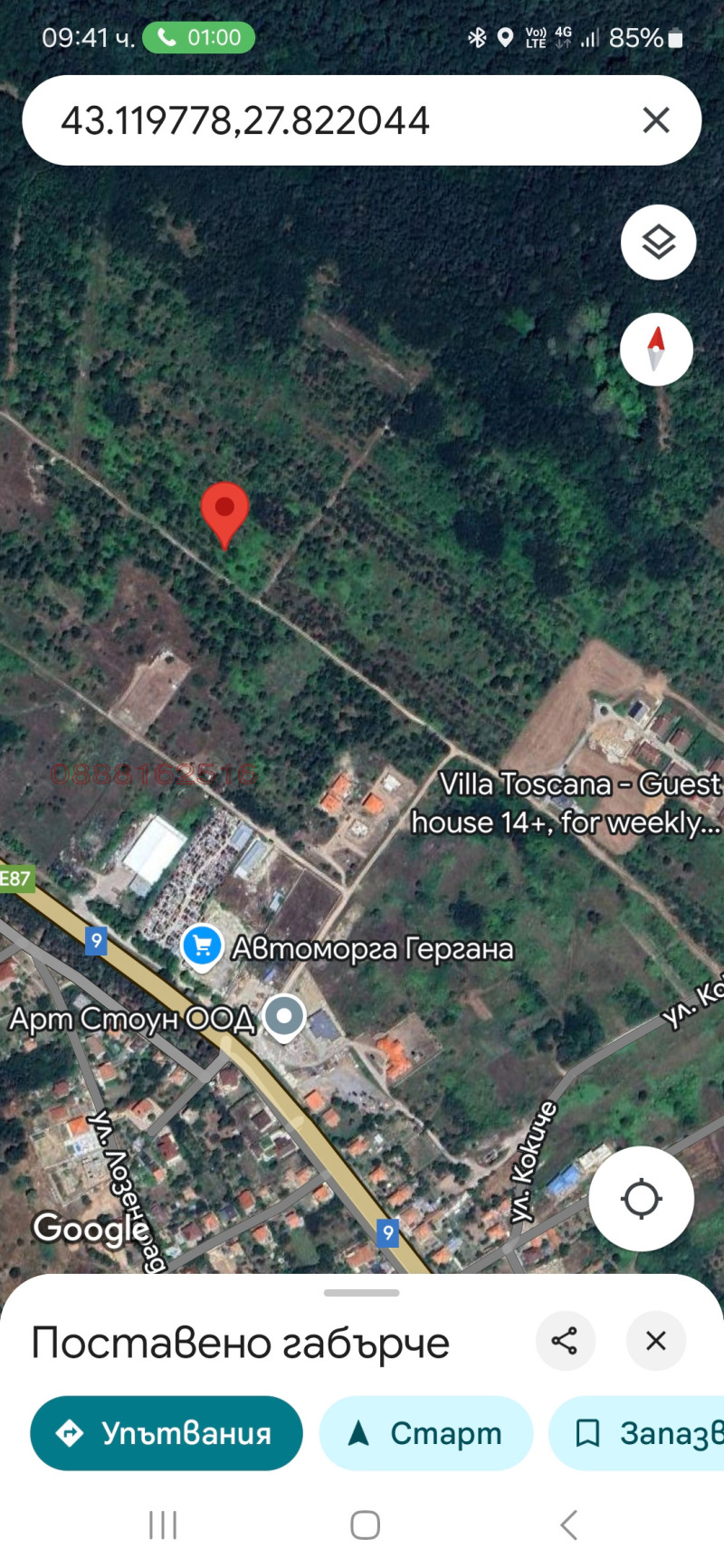Select the Арт Стоун ООД map marker
Viewport: 724px width, 1568px height.
click(x=284, y=1017)
